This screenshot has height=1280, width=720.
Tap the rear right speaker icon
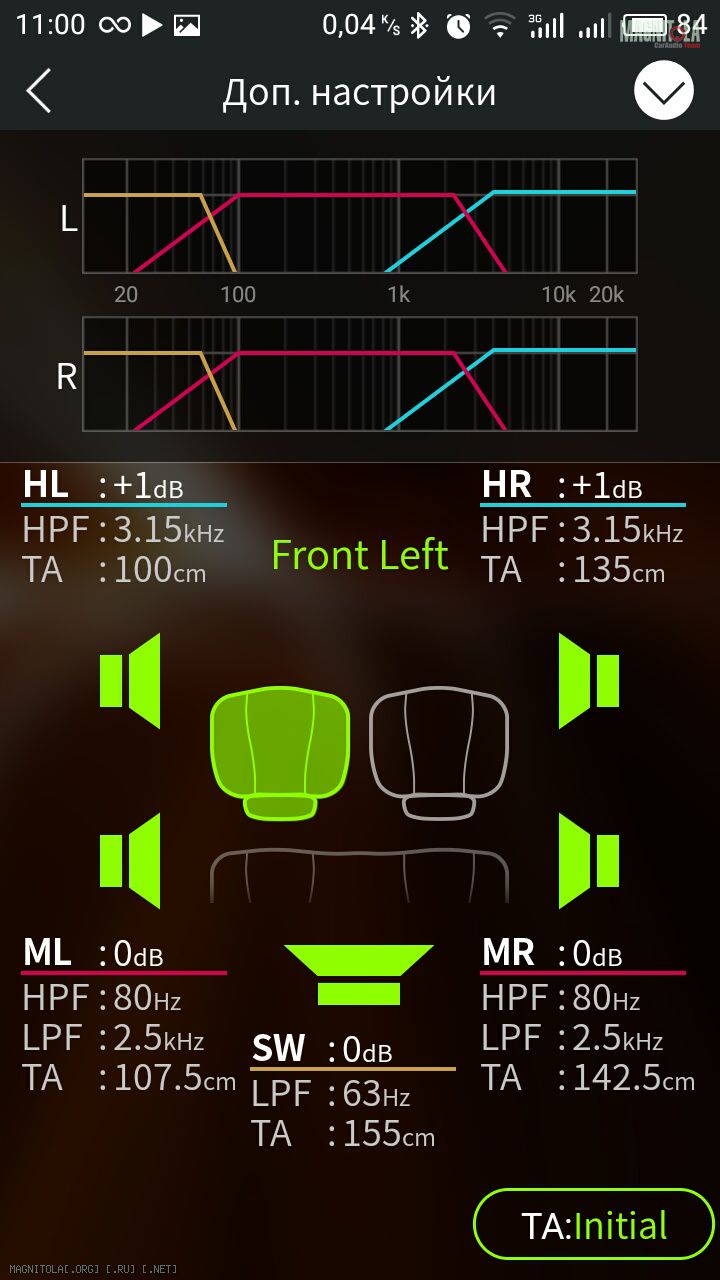click(x=588, y=861)
